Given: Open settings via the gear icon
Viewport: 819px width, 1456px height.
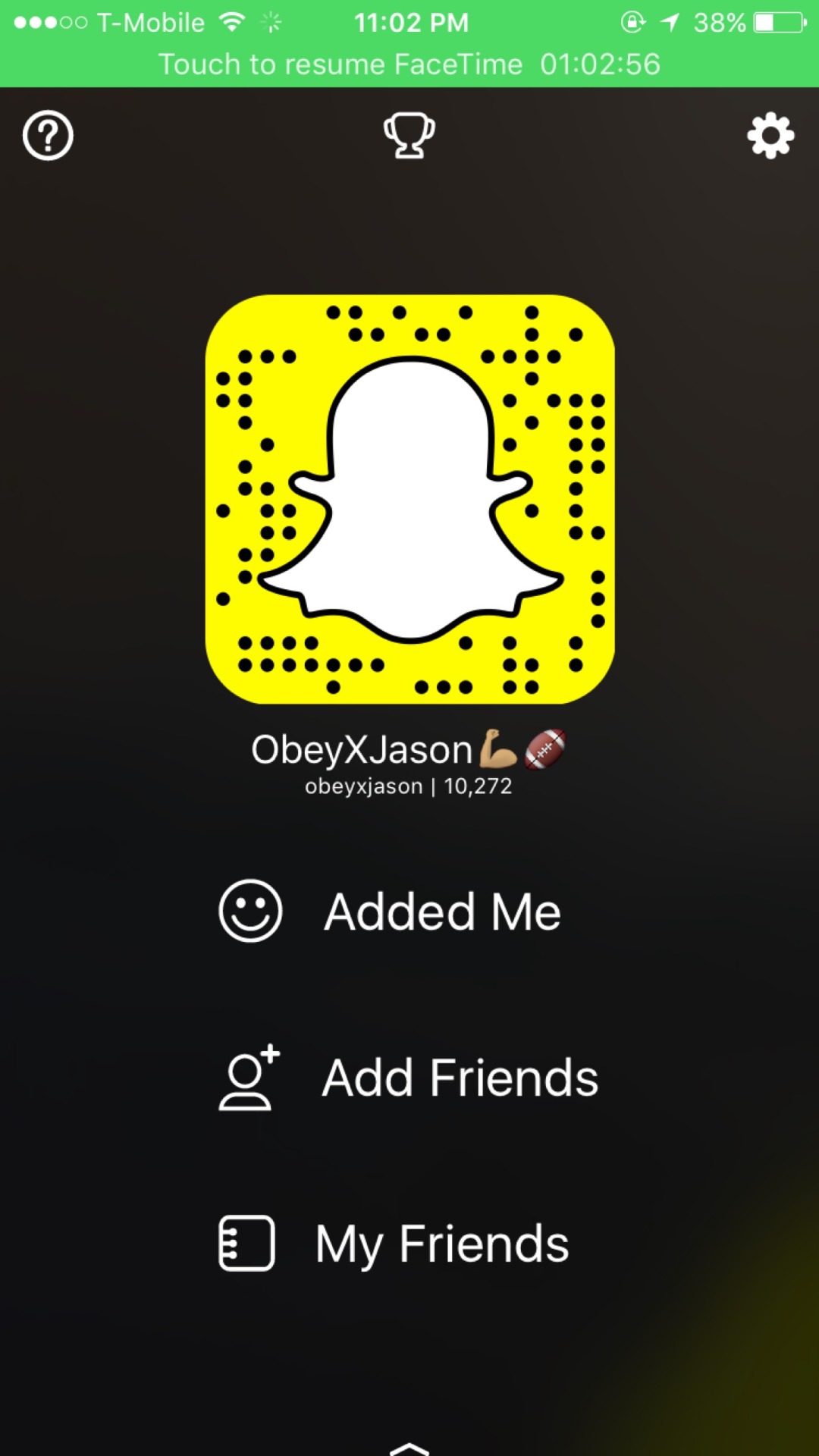Looking at the screenshot, I should [770, 136].
